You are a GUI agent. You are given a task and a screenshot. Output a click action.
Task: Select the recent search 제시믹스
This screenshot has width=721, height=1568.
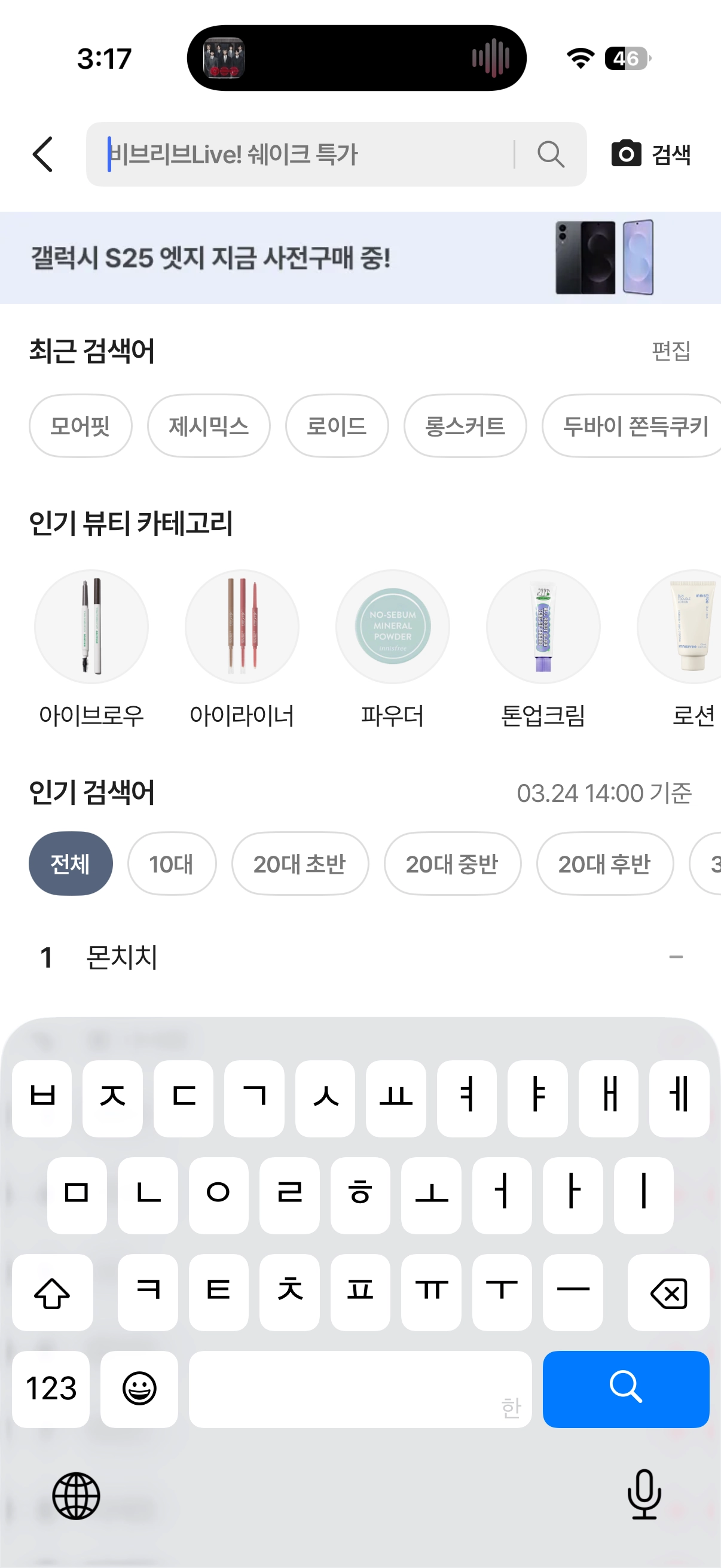[209, 426]
